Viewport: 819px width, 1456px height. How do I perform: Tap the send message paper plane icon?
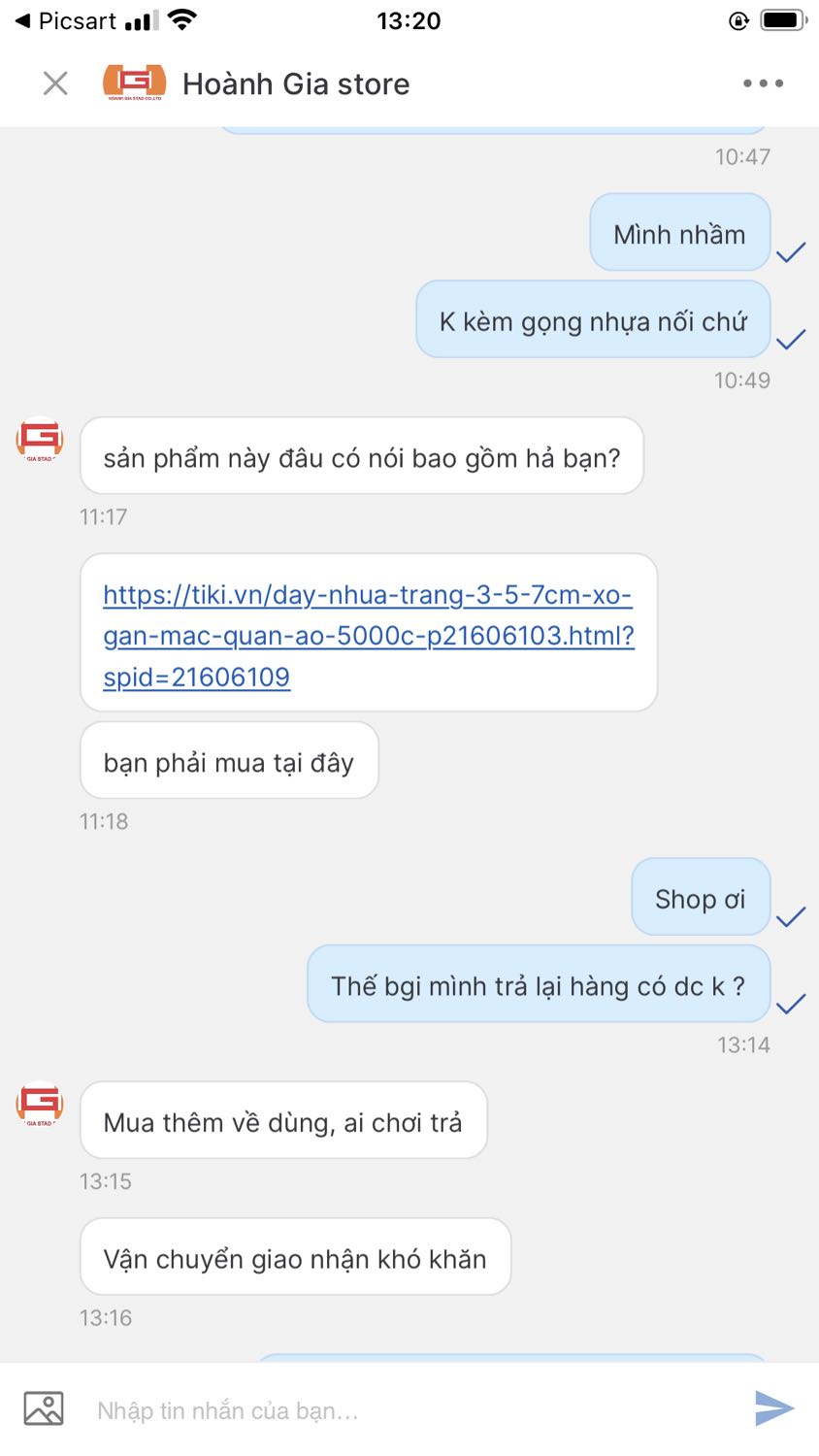pos(771,1407)
